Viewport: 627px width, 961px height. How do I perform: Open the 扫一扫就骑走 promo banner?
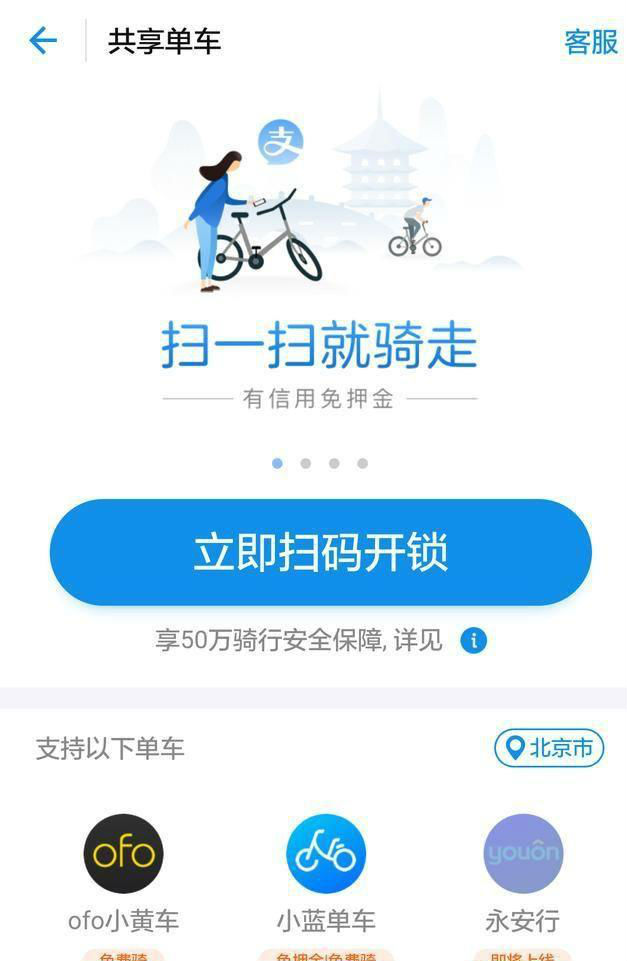pyautogui.click(x=320, y=270)
